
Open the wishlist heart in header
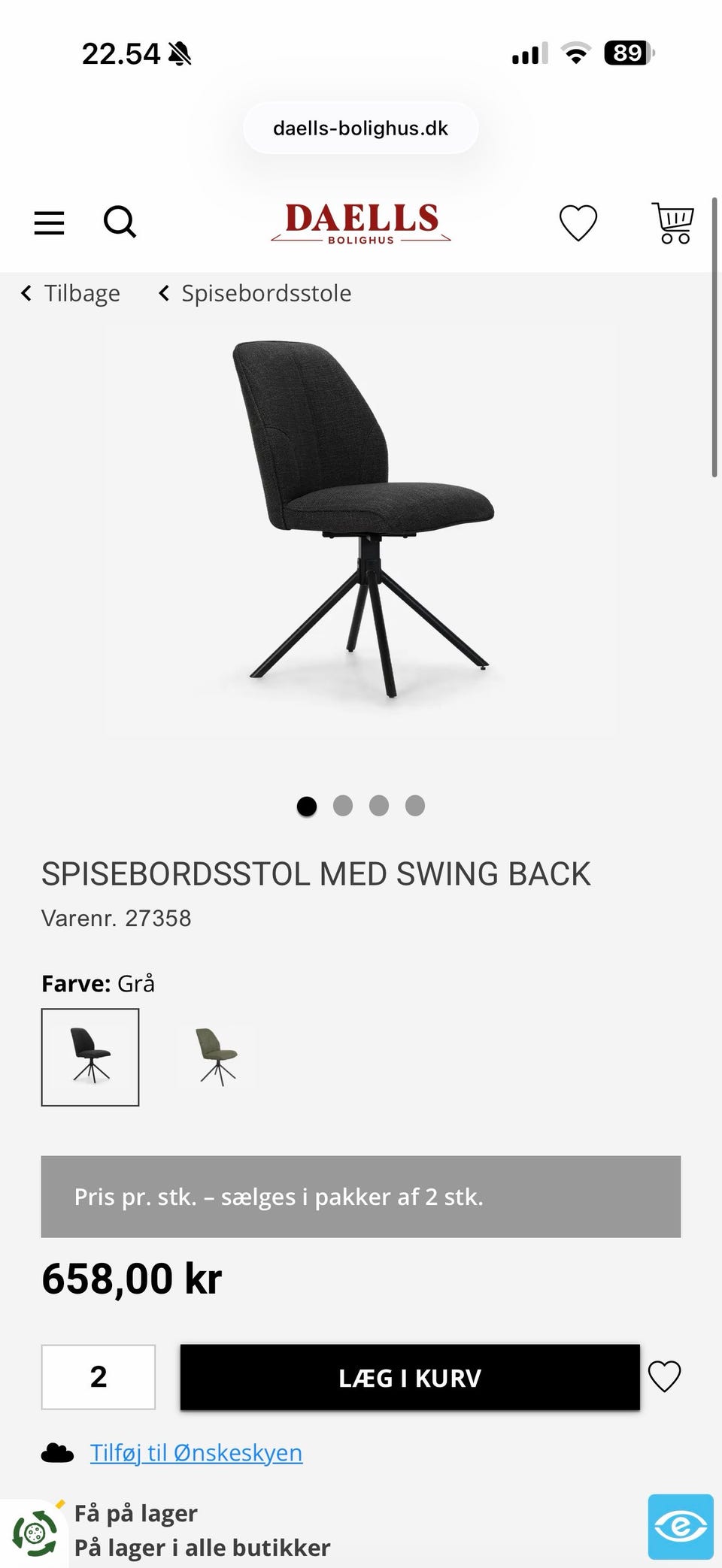pos(578,222)
